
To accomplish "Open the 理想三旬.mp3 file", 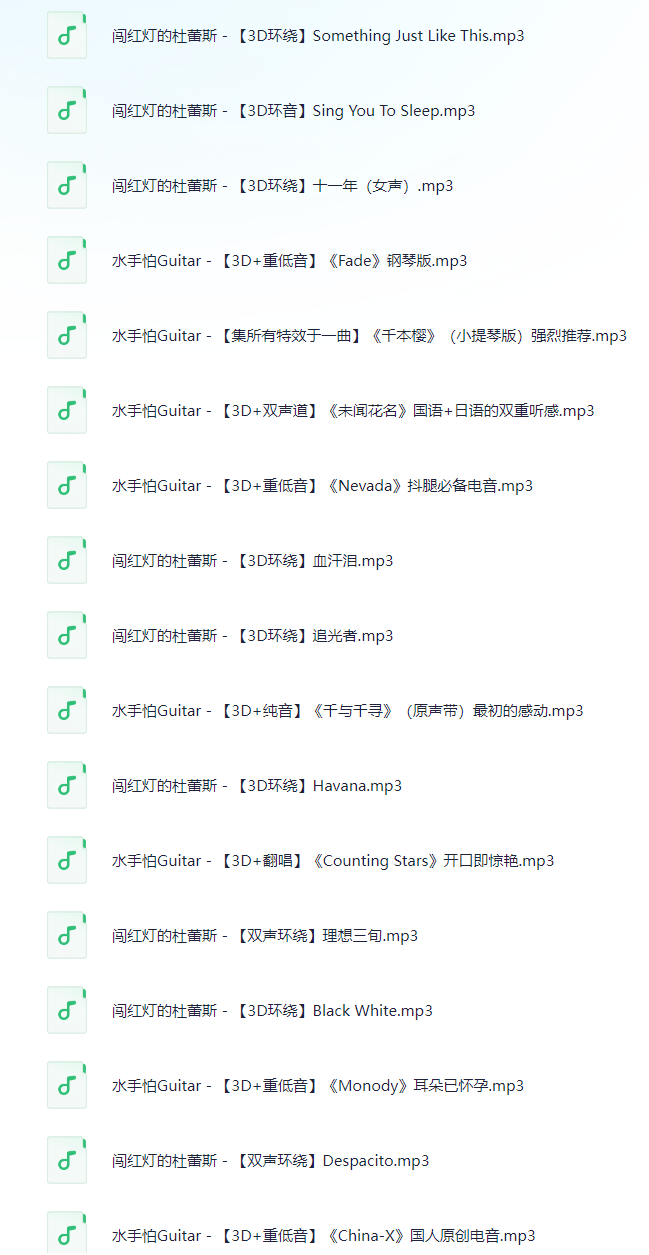I will (264, 936).
